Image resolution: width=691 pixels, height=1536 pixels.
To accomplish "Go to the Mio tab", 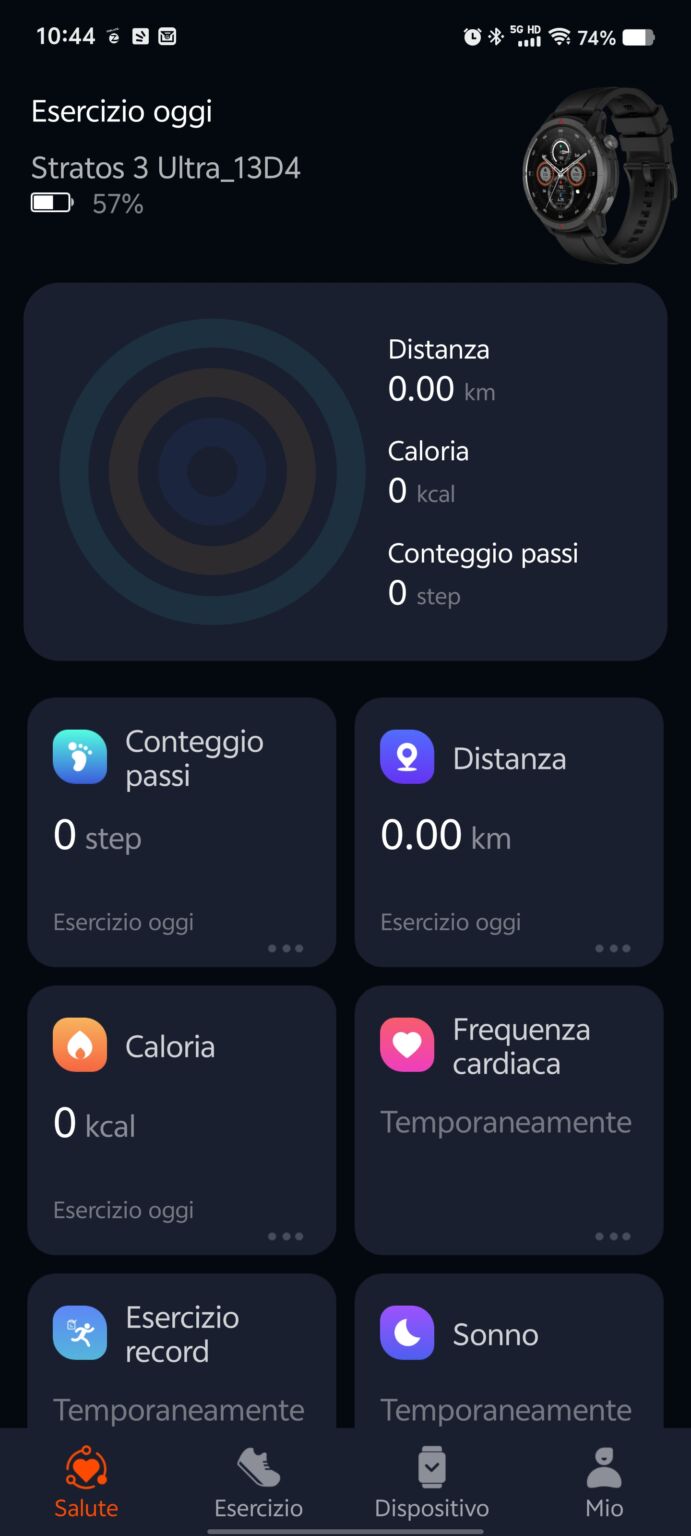I will coord(604,1483).
